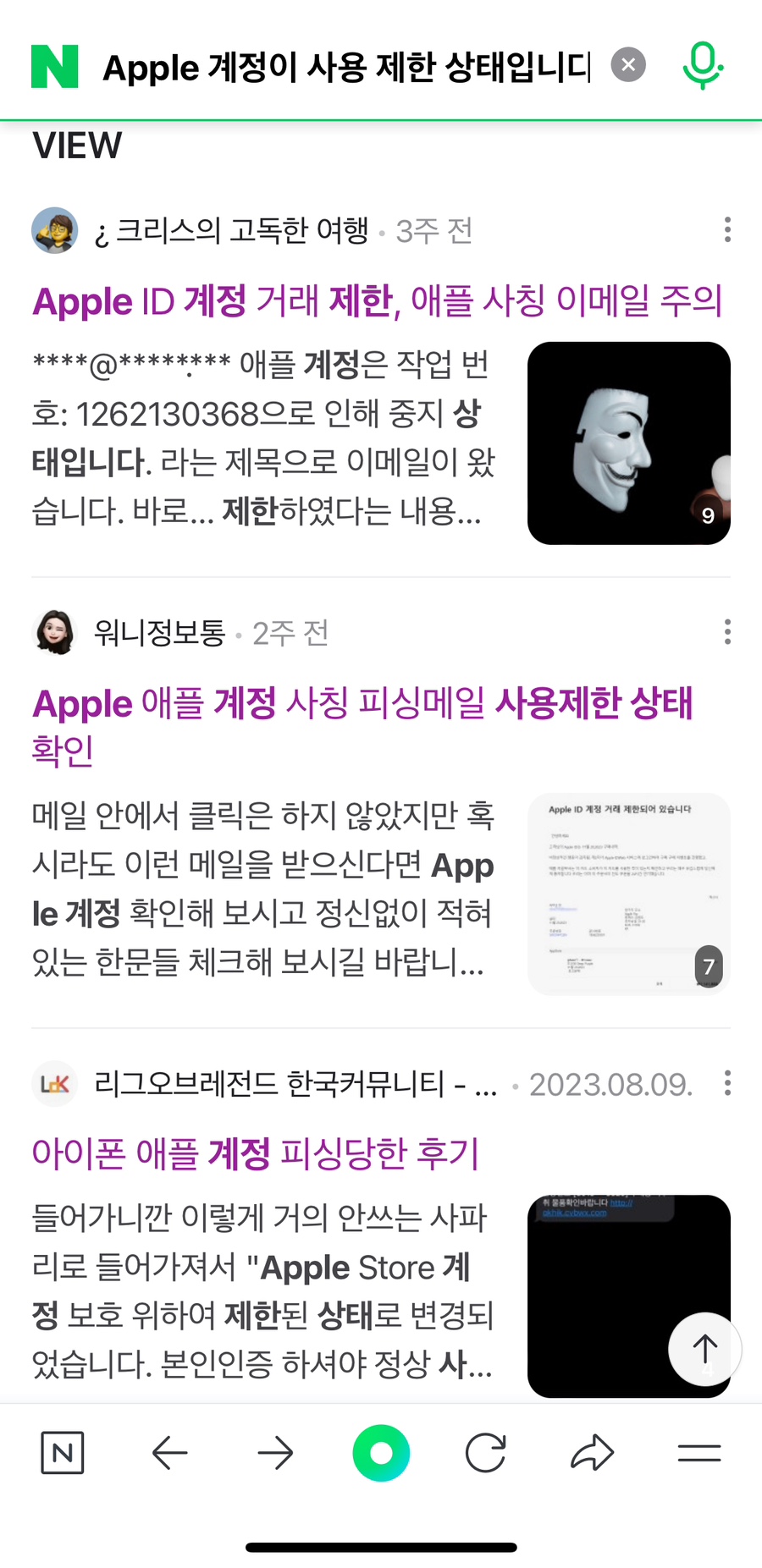Jump back to top of page
Screen dimensions: 762x1568
pos(704,1349)
